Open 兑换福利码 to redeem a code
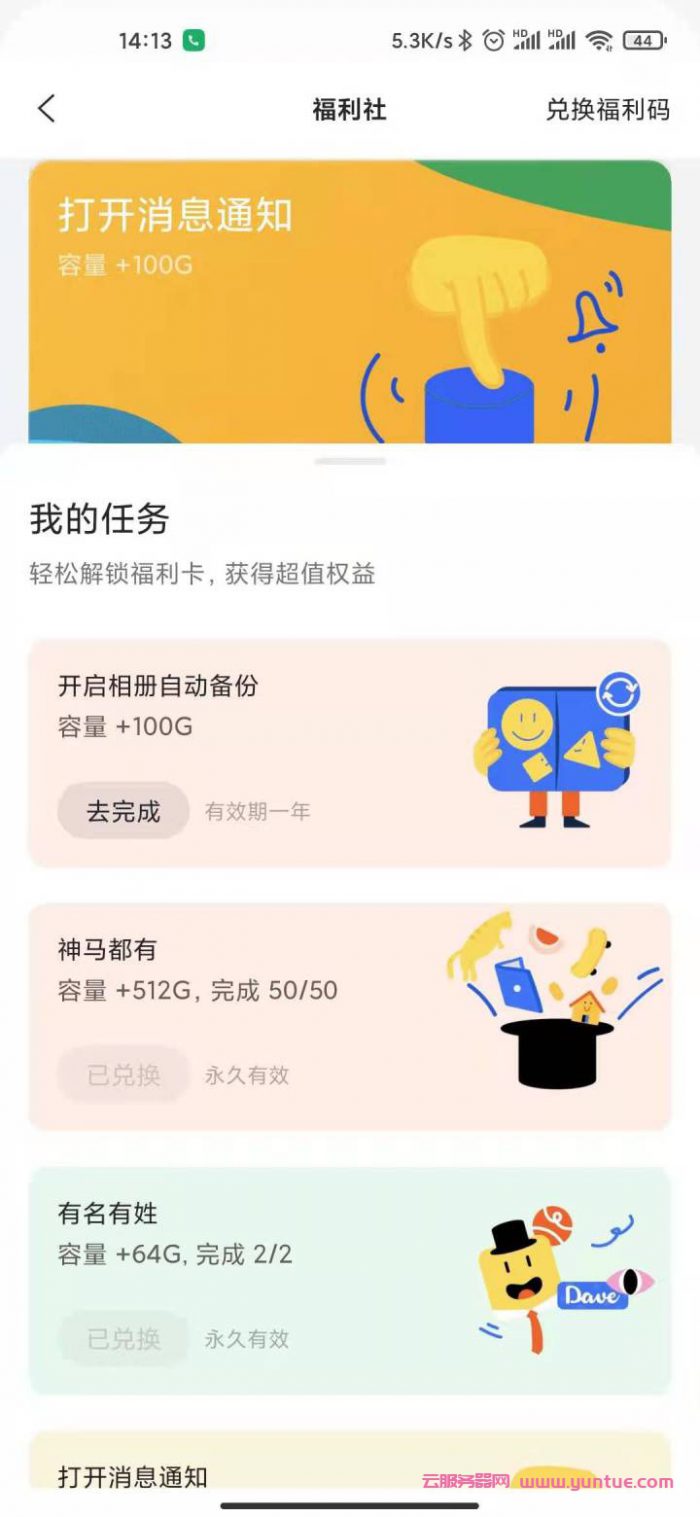 pos(607,109)
